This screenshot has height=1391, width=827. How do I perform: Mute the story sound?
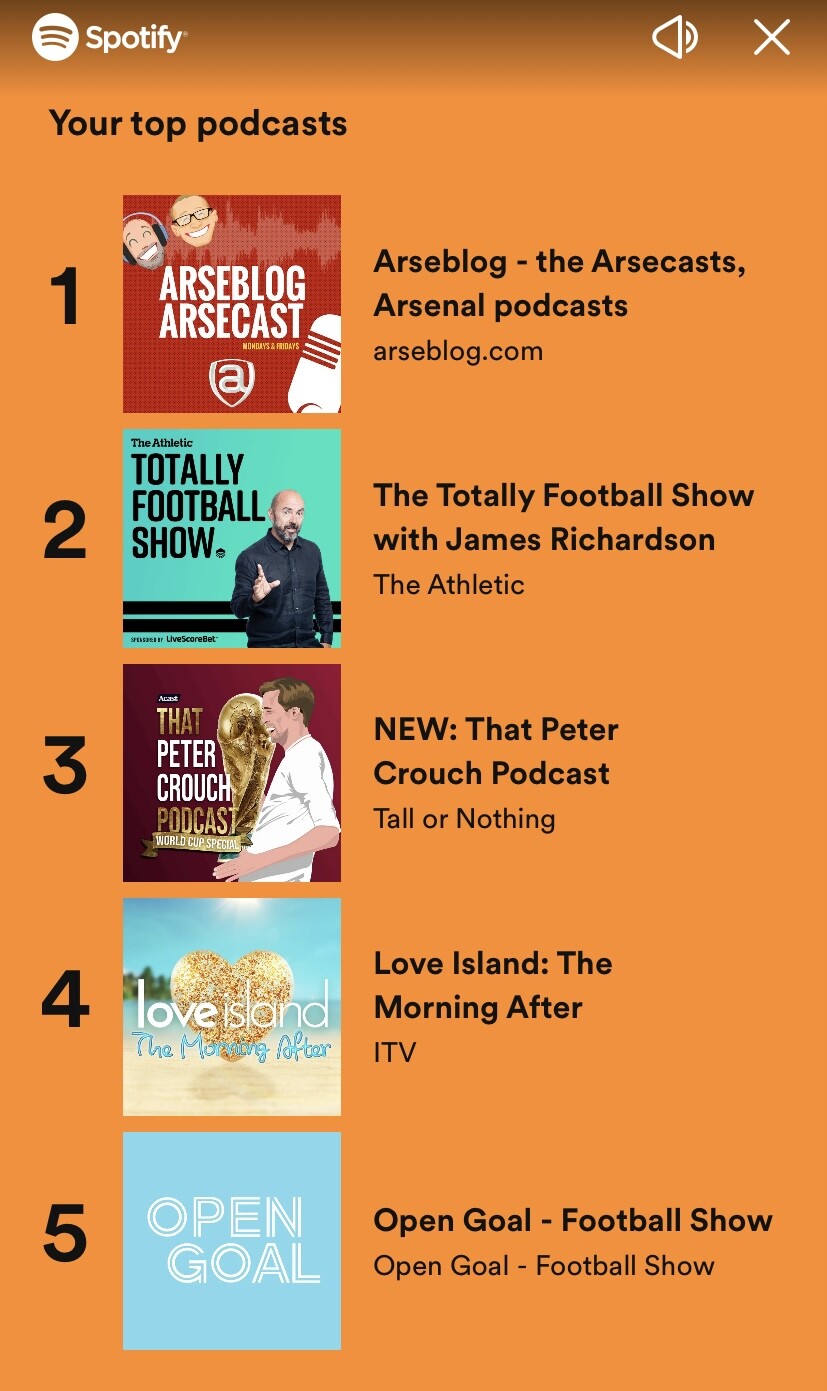click(x=675, y=38)
